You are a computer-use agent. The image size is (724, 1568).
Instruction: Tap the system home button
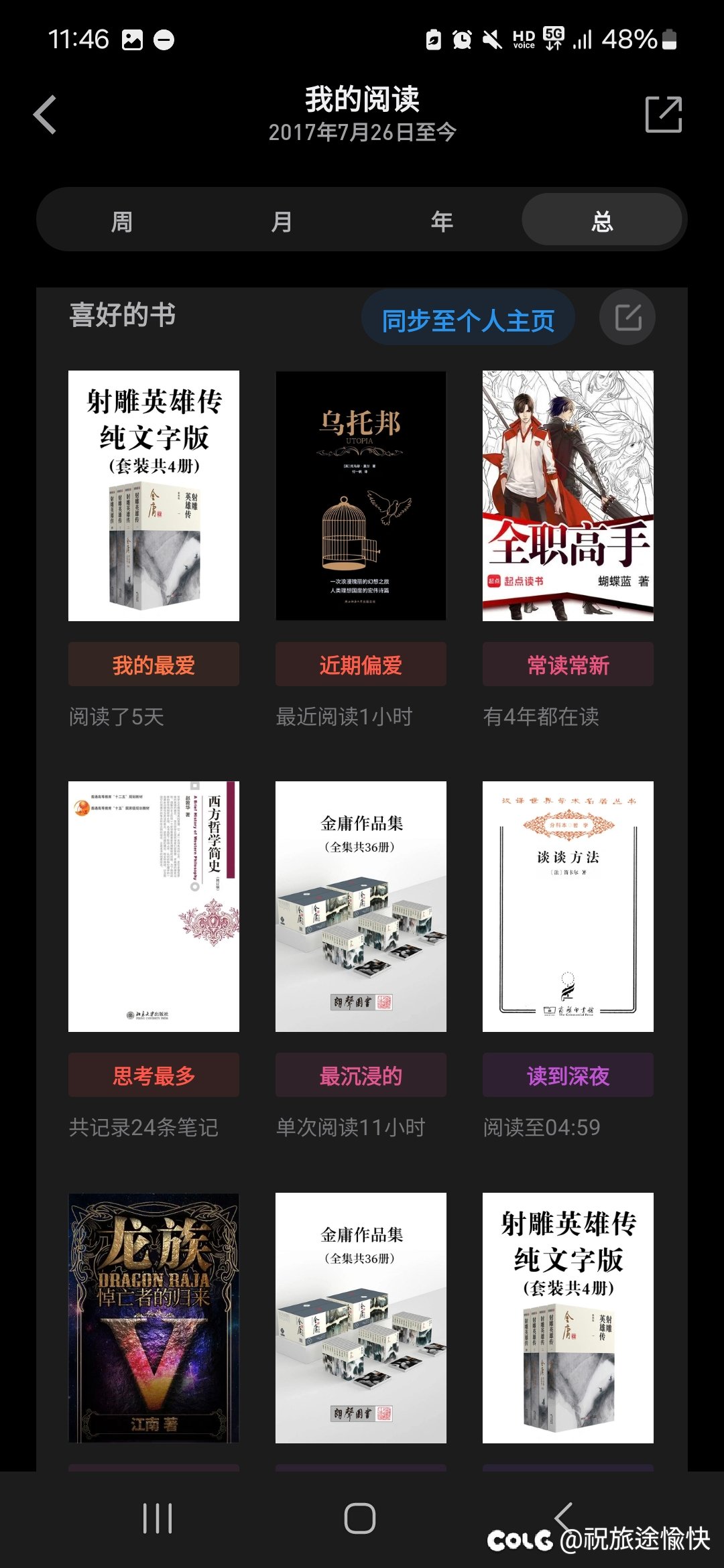(360, 1518)
